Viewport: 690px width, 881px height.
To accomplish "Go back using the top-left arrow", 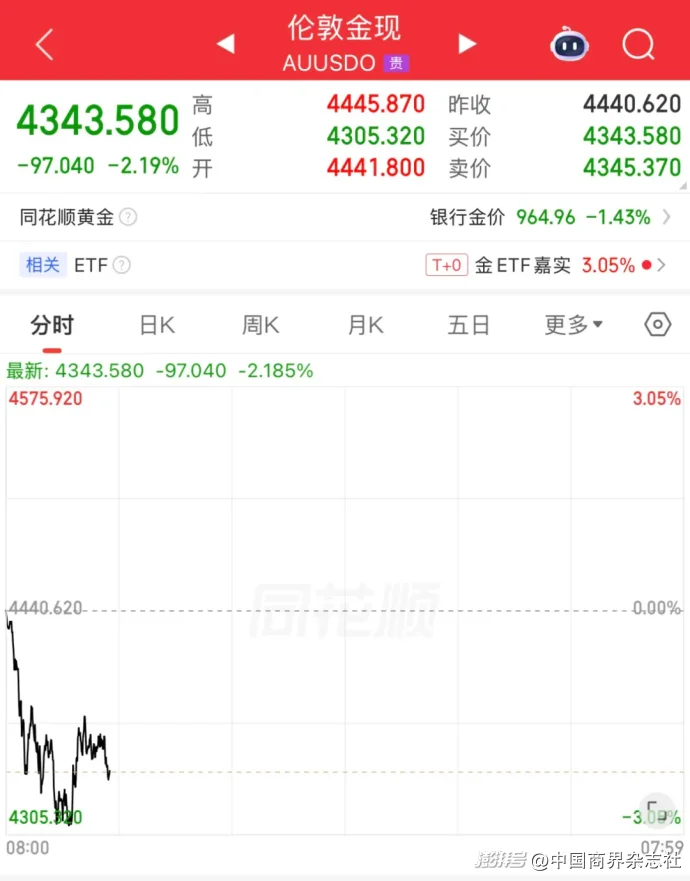I will 44,45.
